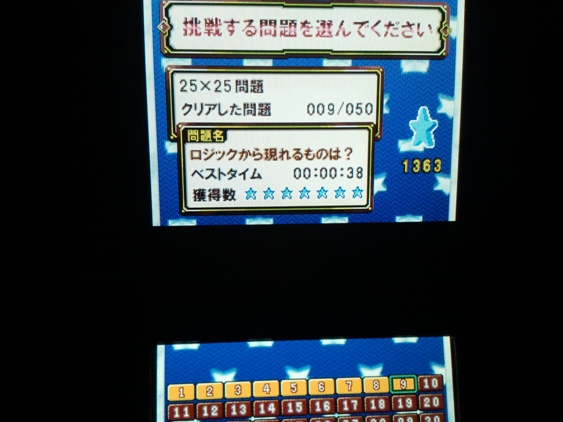This screenshot has width=563, height=422.
Task: Select puzzle number 1
Action: (181, 392)
